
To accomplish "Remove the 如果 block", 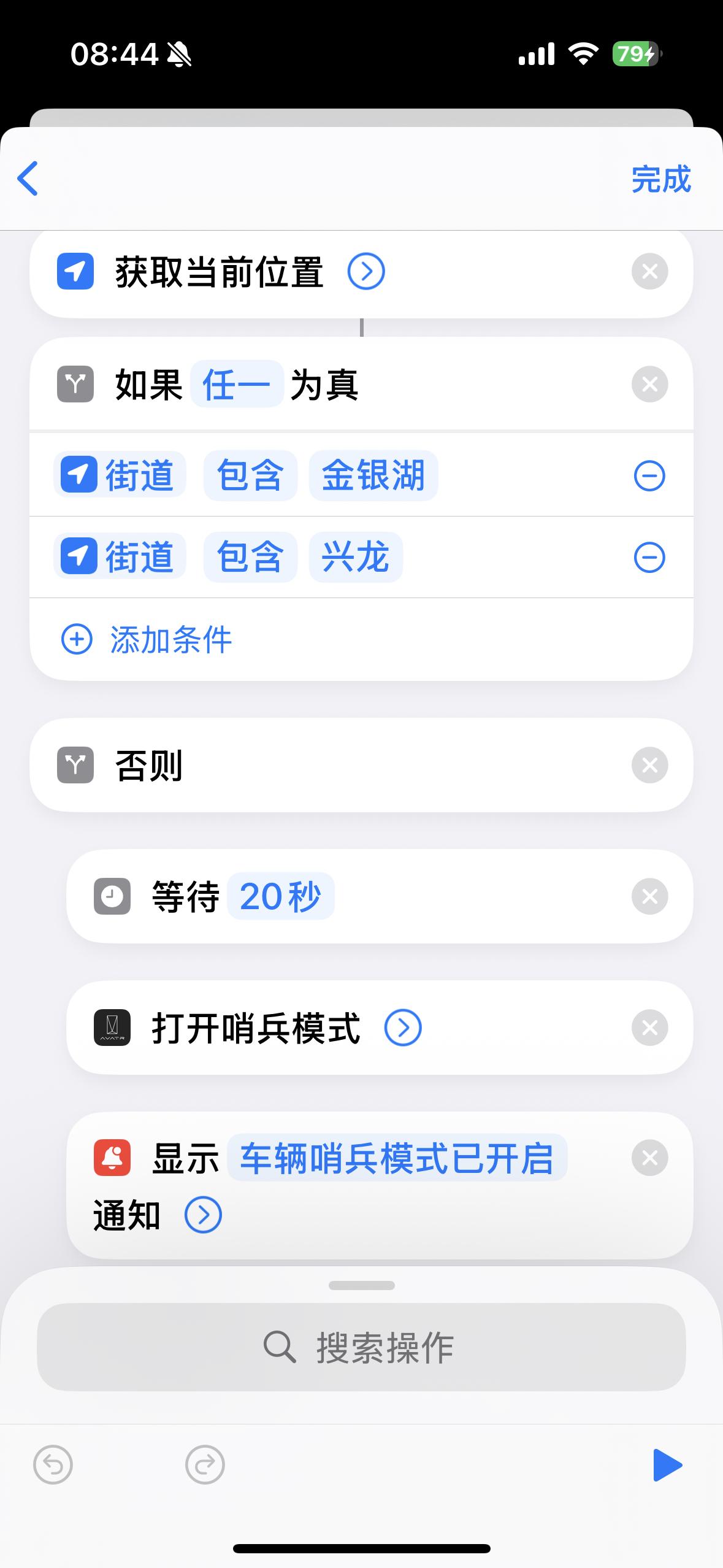I will (x=649, y=385).
